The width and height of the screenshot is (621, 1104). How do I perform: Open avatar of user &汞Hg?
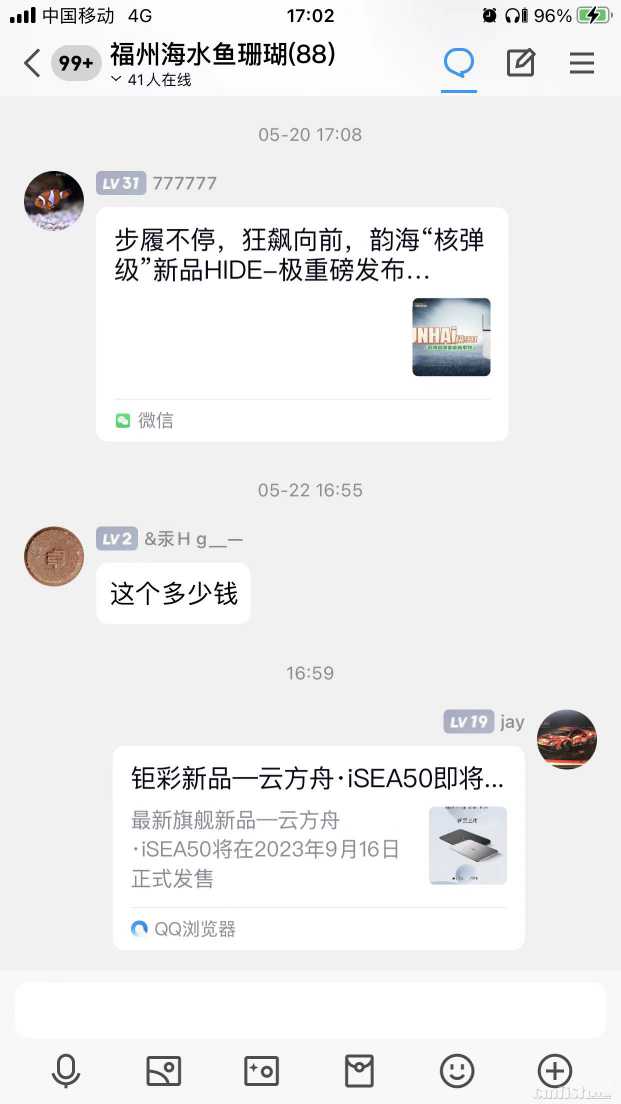[x=54, y=557]
